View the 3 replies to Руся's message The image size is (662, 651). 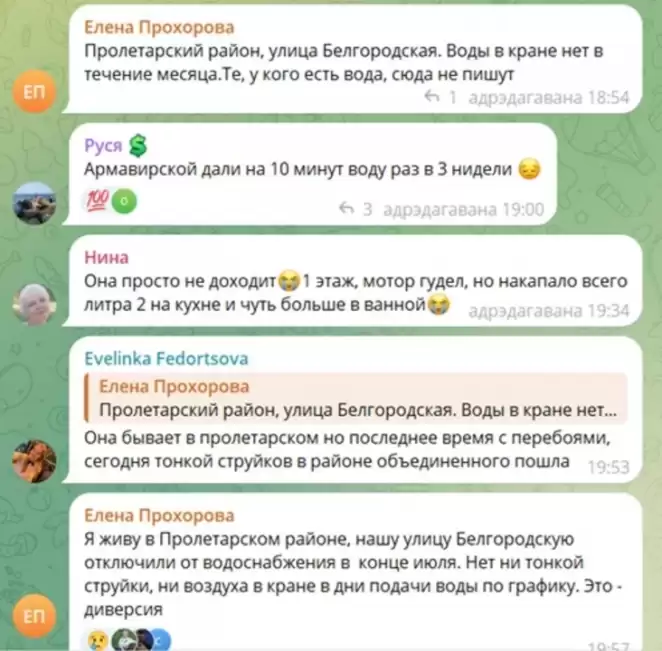pyautogui.click(x=358, y=209)
